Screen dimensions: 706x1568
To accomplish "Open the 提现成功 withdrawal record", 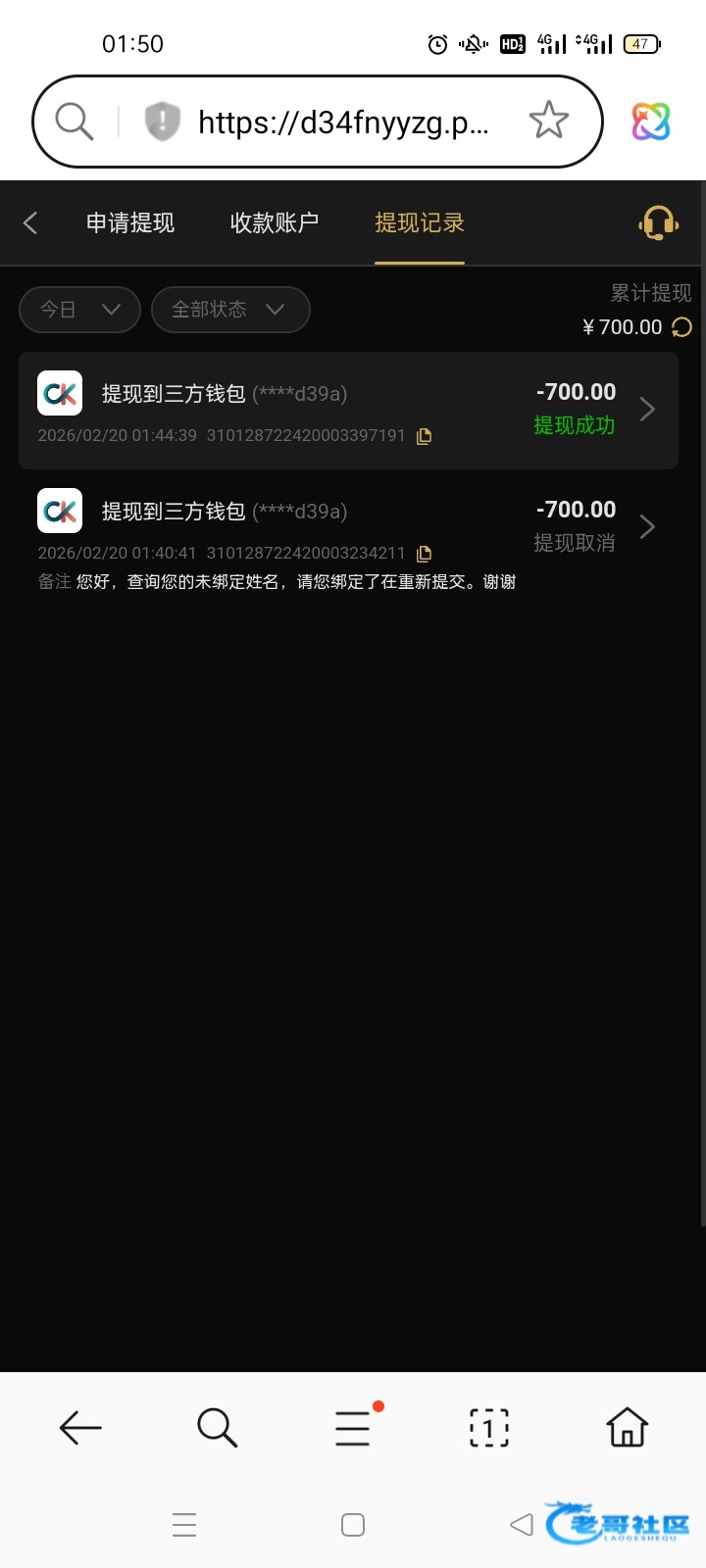I will pyautogui.click(x=348, y=410).
